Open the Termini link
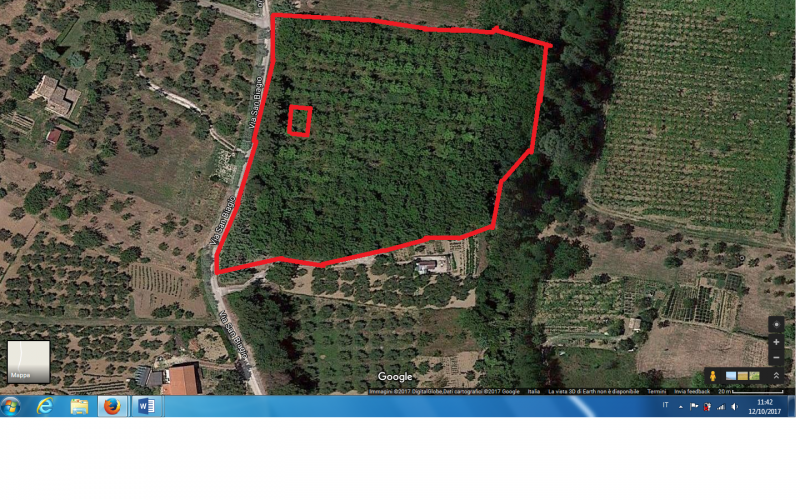Image resolution: width=800 pixels, height=500 pixels. click(657, 391)
